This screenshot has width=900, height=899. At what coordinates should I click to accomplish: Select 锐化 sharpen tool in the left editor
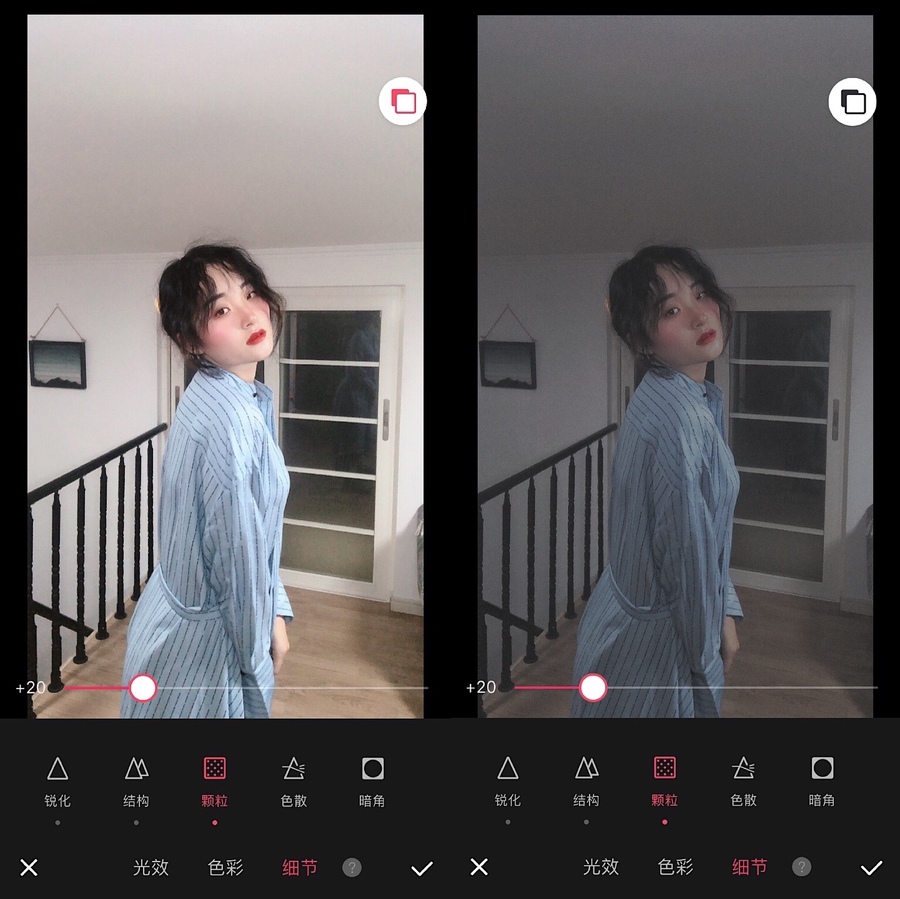(x=58, y=780)
